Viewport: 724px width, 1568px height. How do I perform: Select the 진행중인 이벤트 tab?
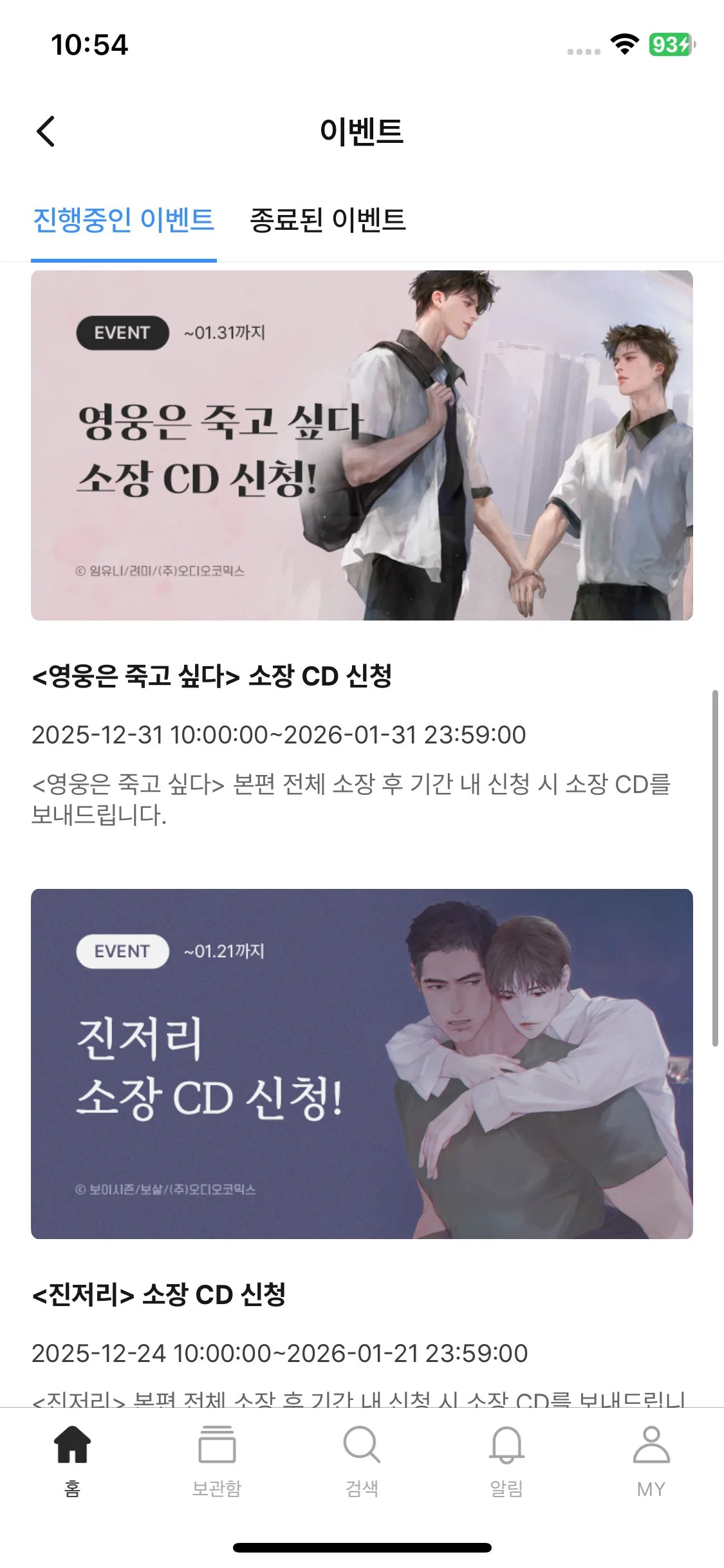click(x=124, y=220)
